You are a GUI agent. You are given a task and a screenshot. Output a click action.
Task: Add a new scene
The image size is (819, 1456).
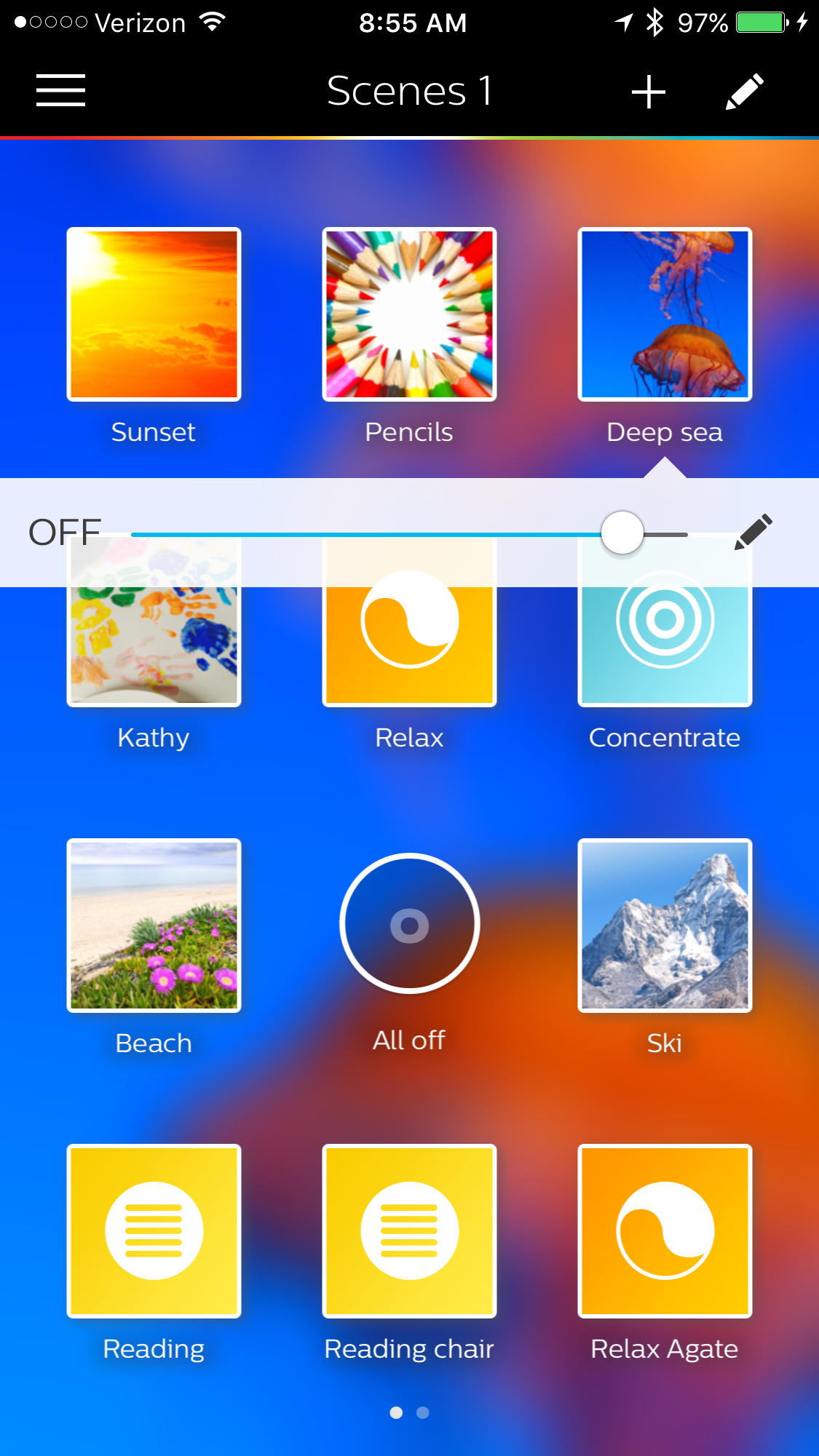tap(649, 92)
